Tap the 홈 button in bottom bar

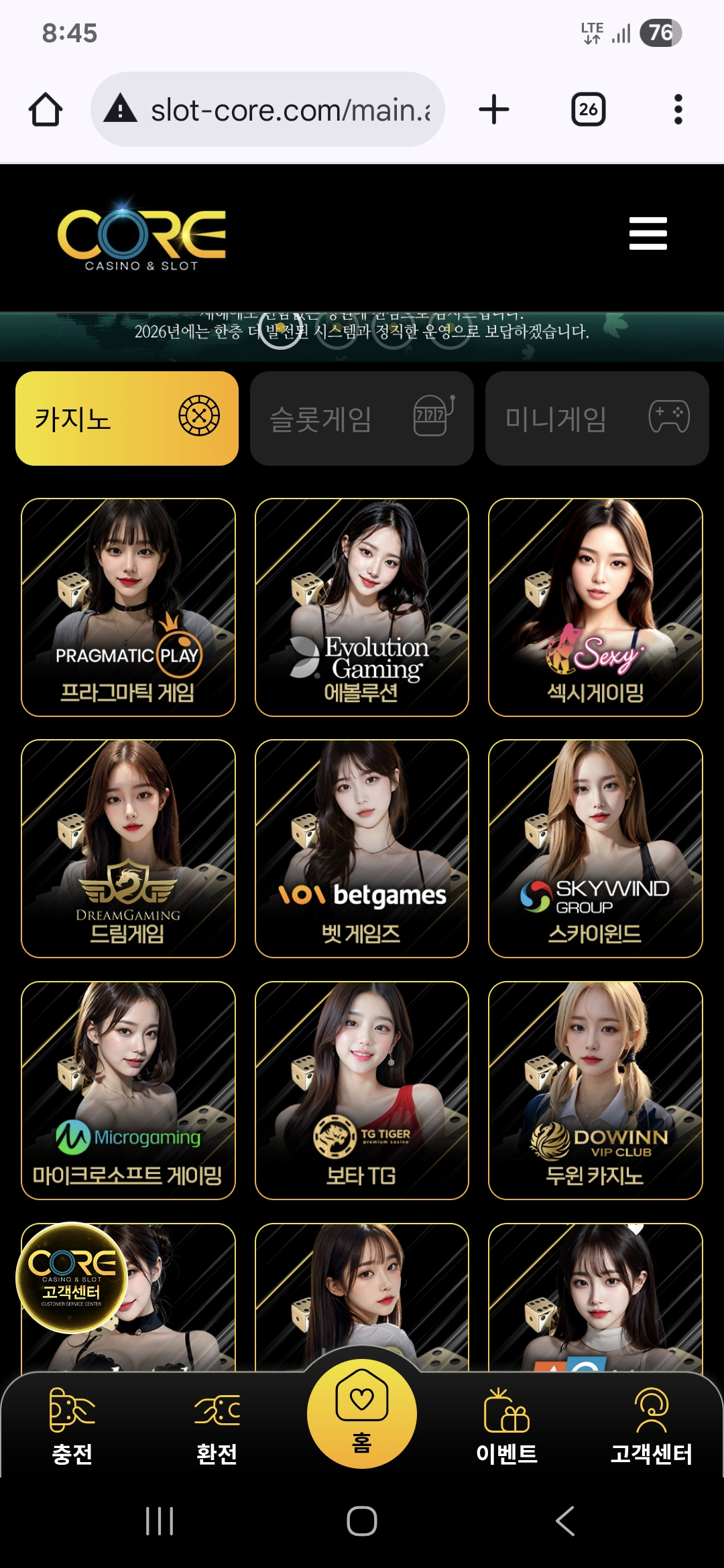[362, 1414]
